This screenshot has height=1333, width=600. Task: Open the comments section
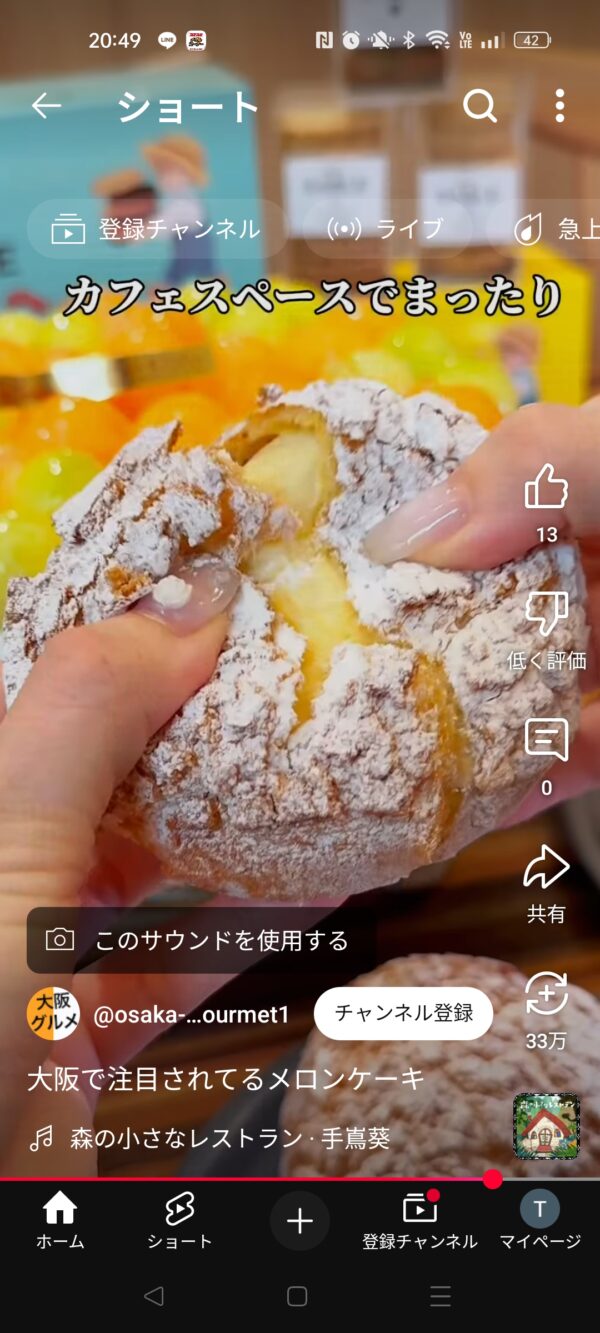(x=546, y=741)
